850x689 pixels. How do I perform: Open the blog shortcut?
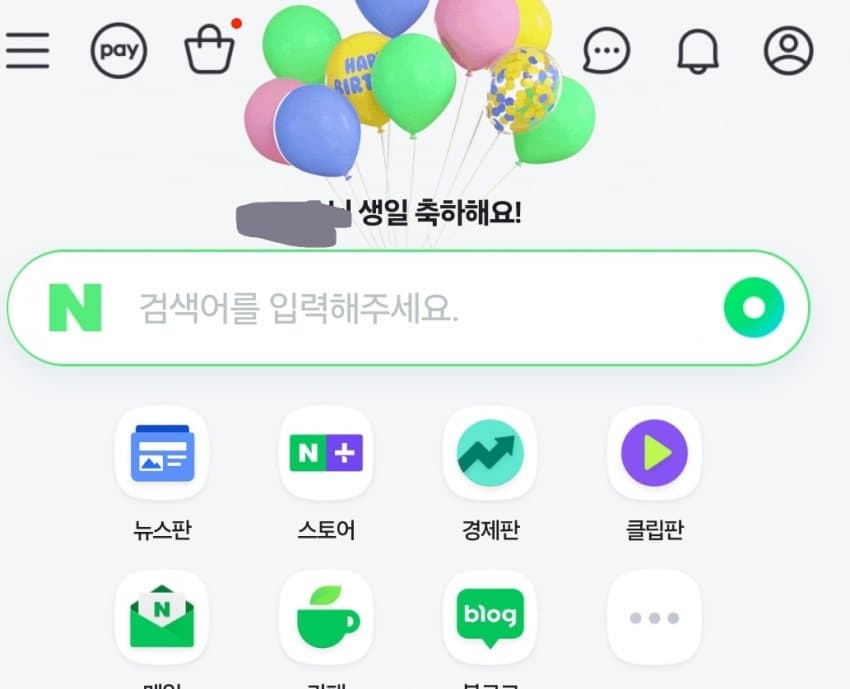click(490, 615)
